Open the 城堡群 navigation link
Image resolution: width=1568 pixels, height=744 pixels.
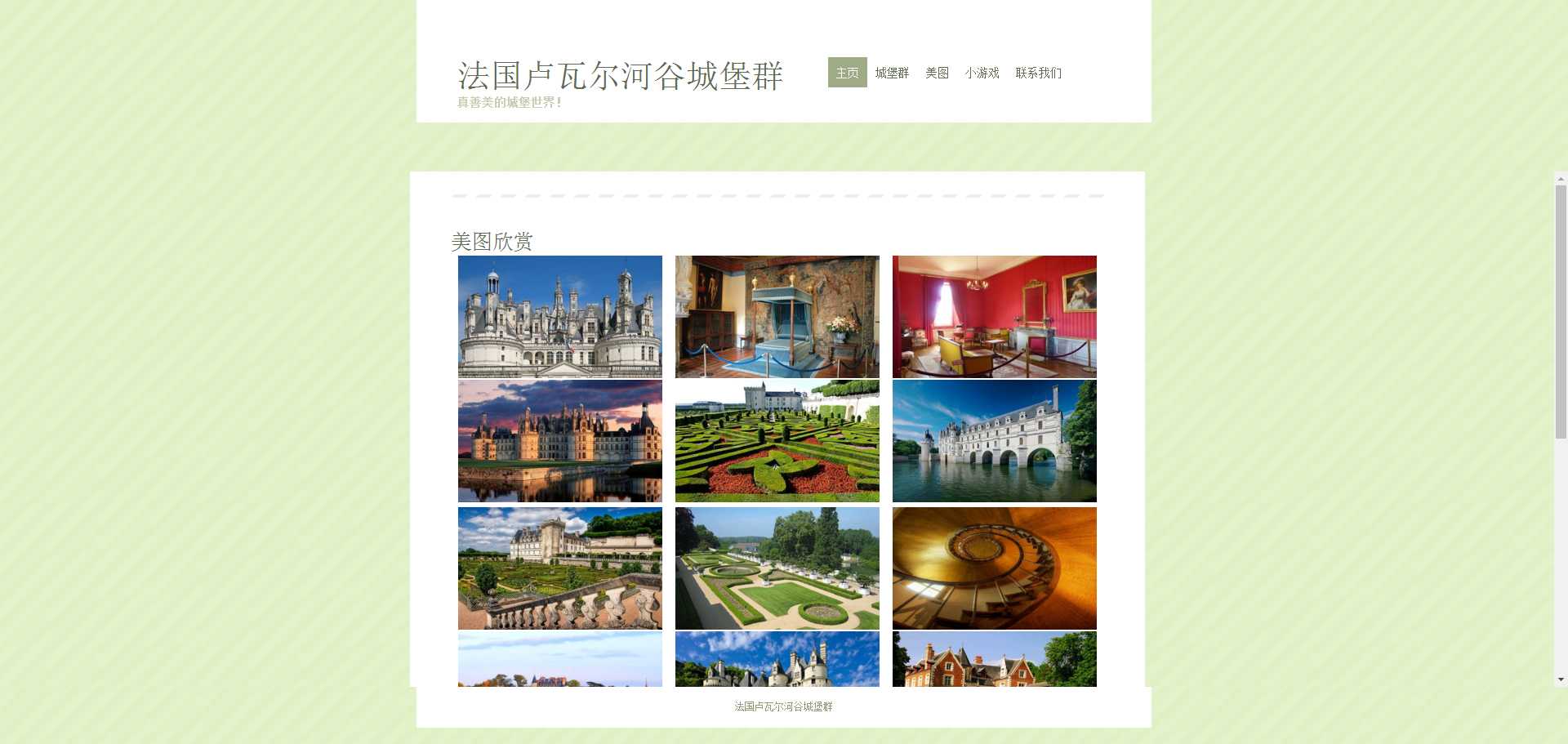tap(892, 73)
